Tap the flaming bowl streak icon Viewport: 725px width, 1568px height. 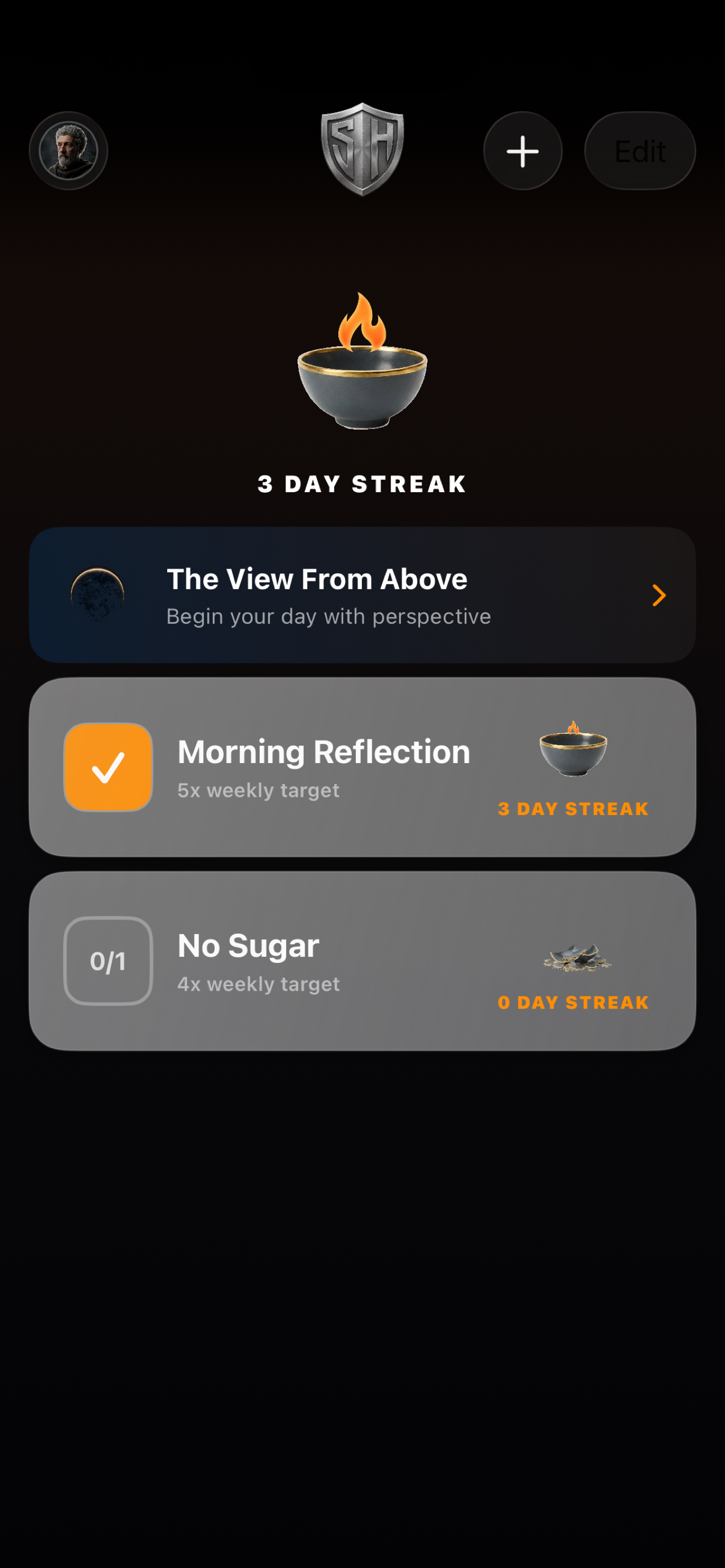(x=361, y=365)
